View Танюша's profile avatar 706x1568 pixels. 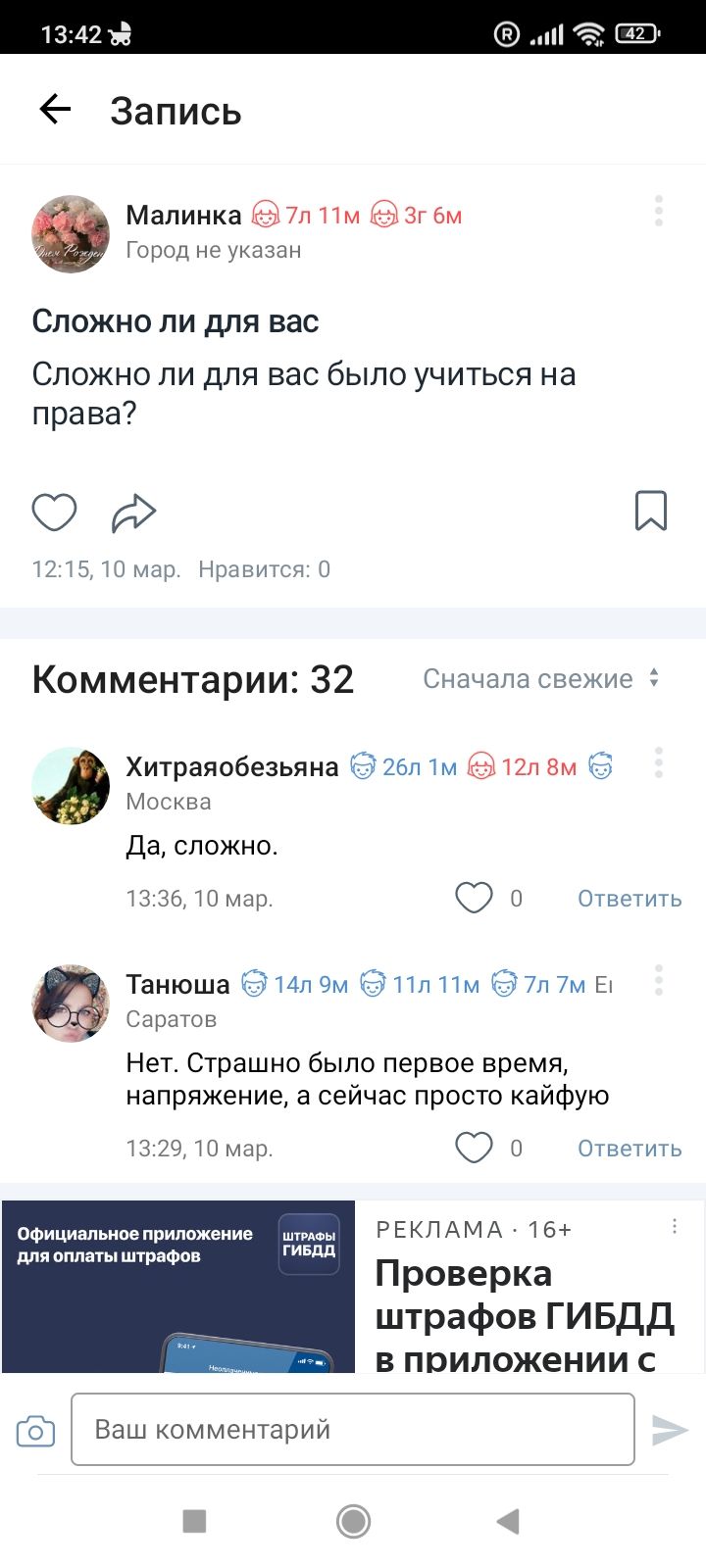(x=71, y=1004)
